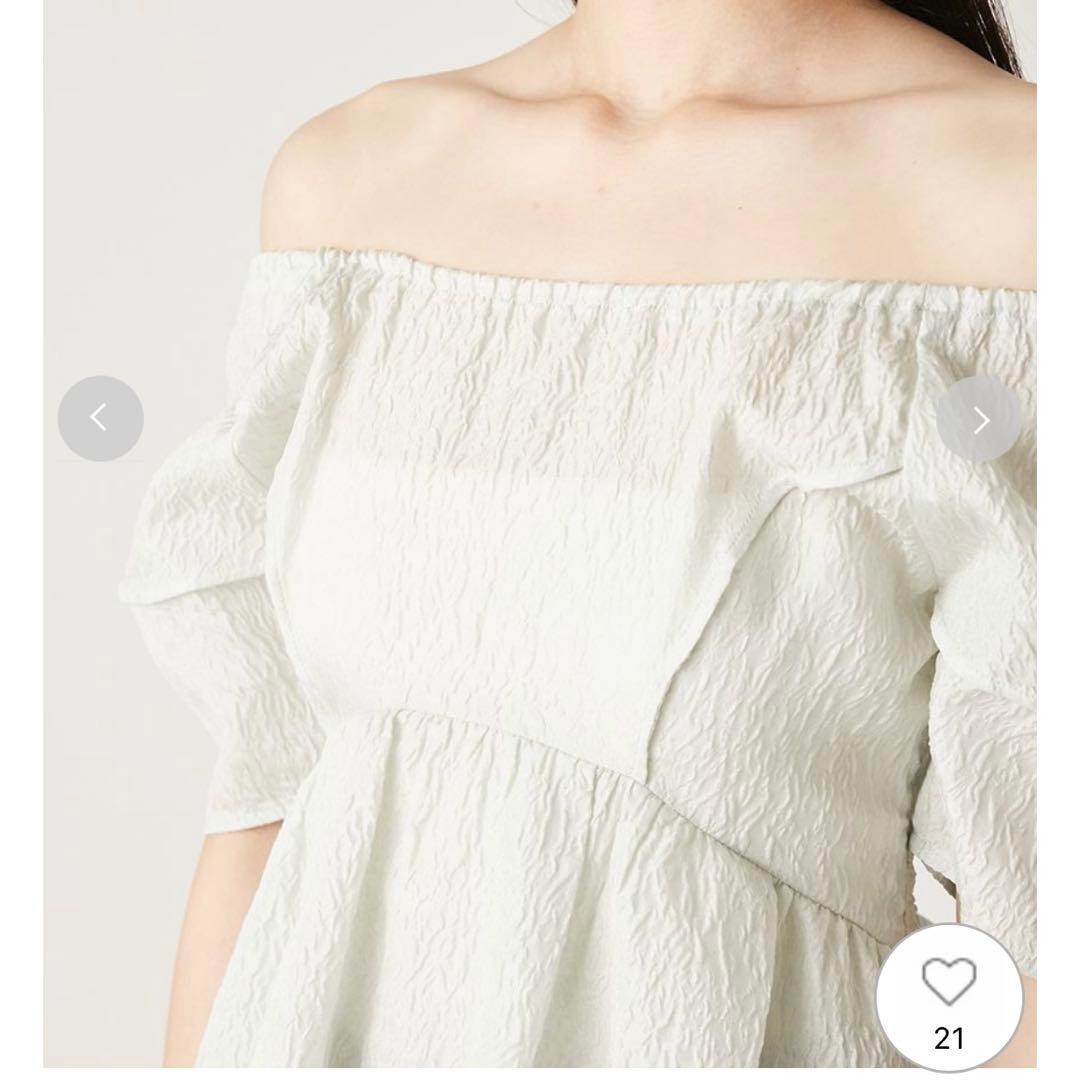Viewport: 1080px width, 1080px height.
Task: Open the blouse photo in full view
Action: pyautogui.click(x=540, y=600)
